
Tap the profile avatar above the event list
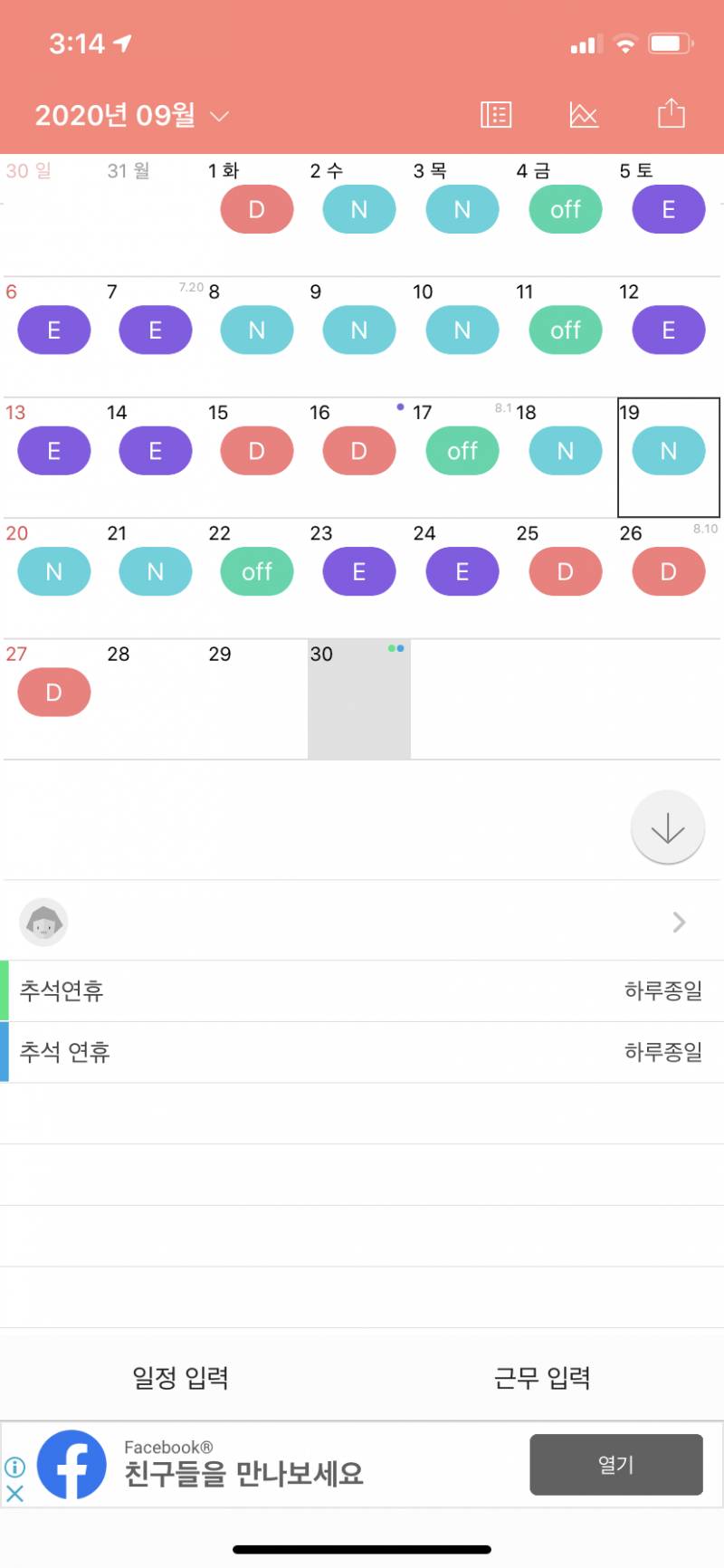click(43, 921)
